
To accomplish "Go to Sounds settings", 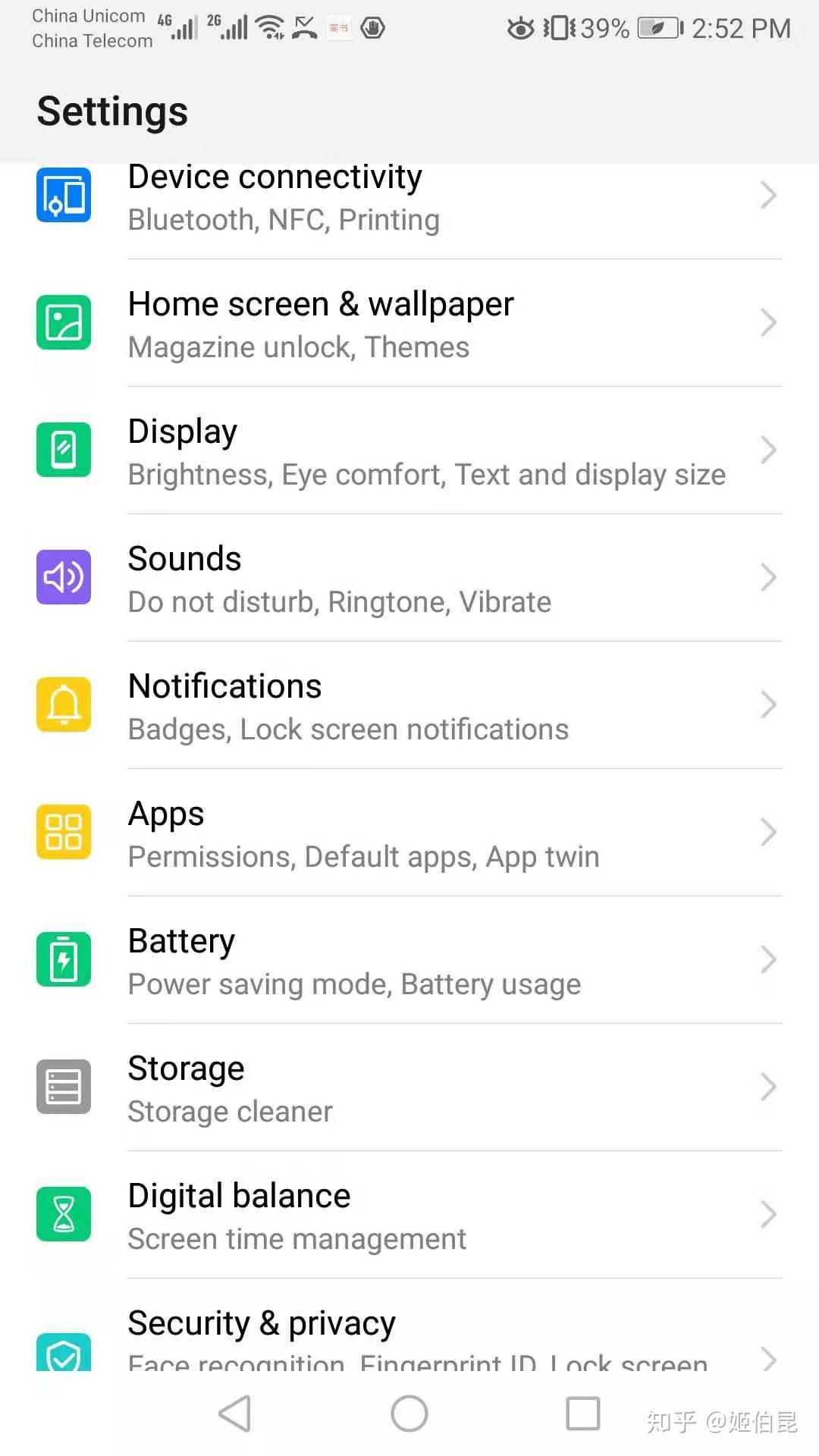I will click(x=409, y=578).
